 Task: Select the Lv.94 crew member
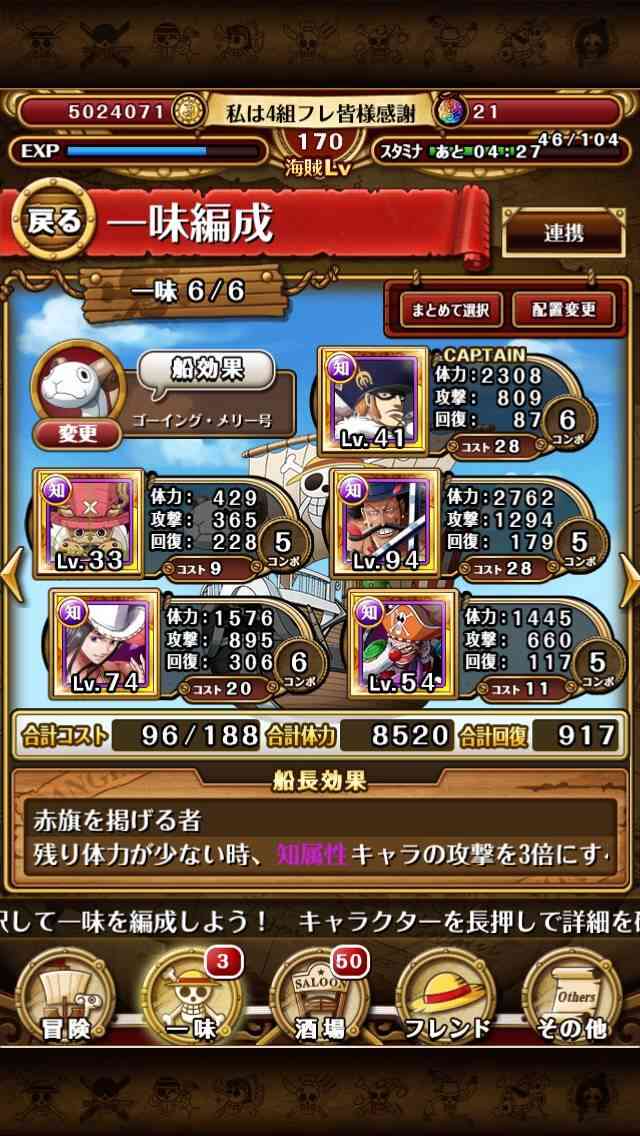point(385,522)
